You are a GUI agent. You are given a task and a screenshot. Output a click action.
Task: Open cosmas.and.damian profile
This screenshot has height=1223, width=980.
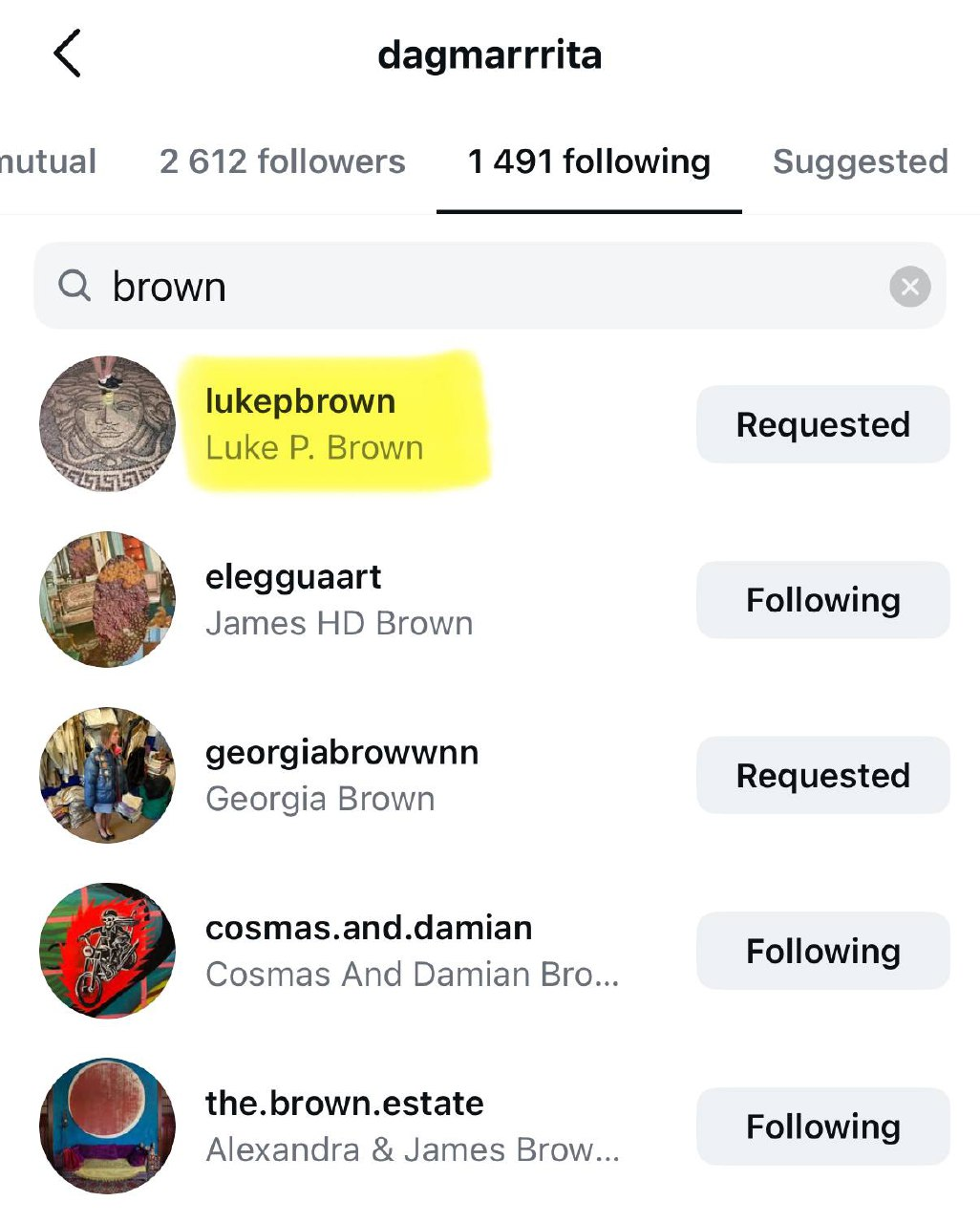point(369,928)
